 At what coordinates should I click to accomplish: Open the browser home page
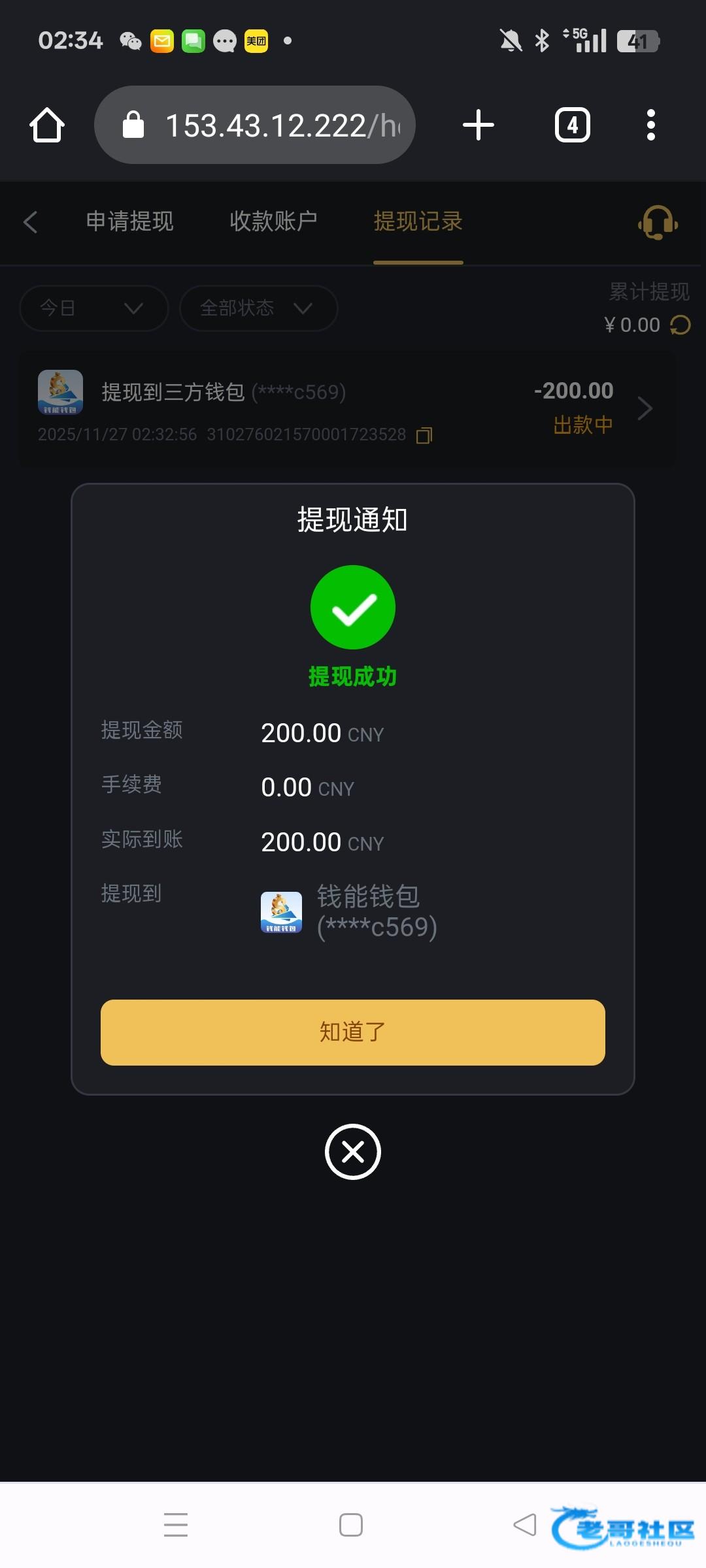[x=47, y=125]
